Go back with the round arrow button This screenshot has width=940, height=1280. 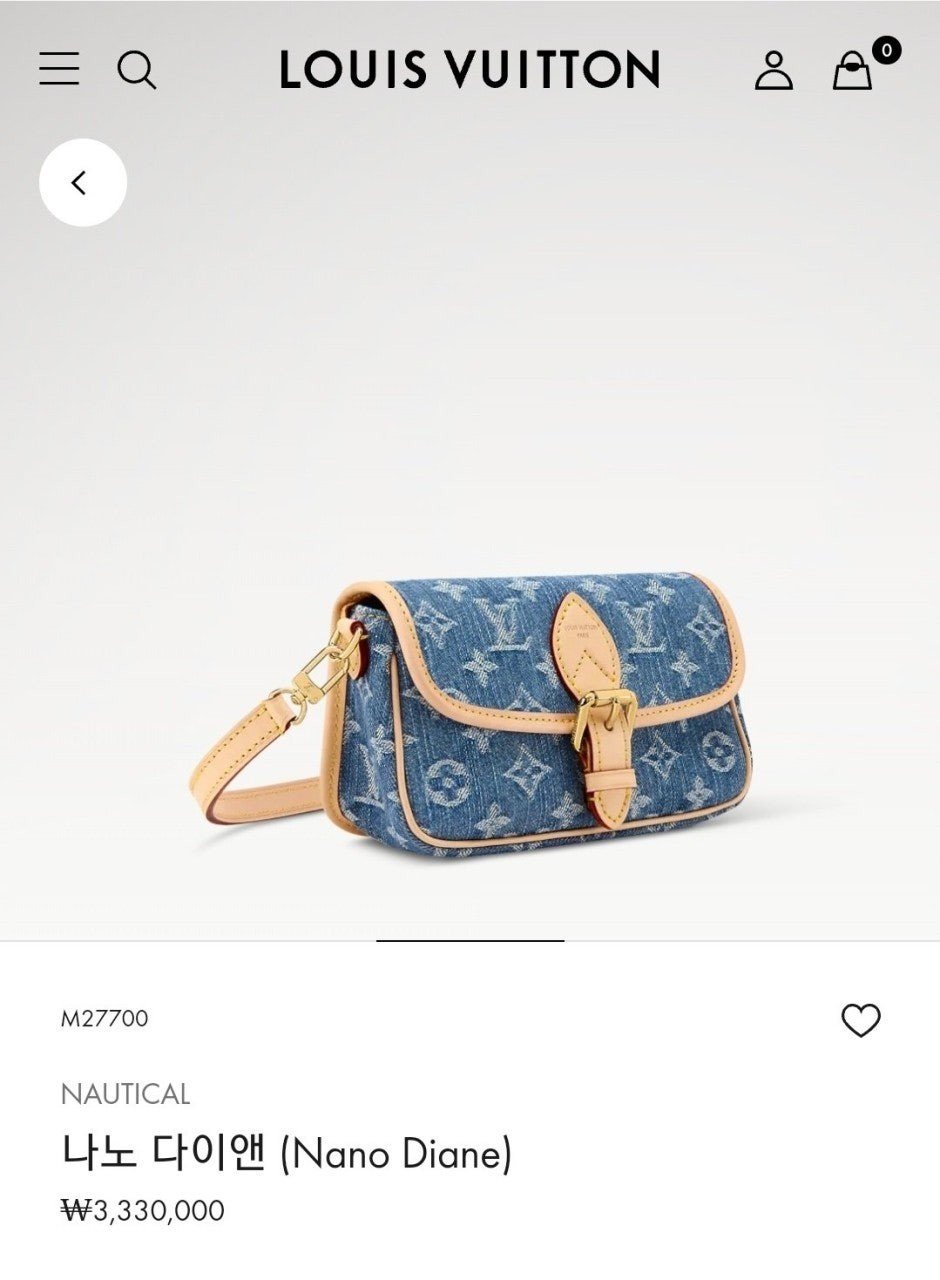click(83, 183)
